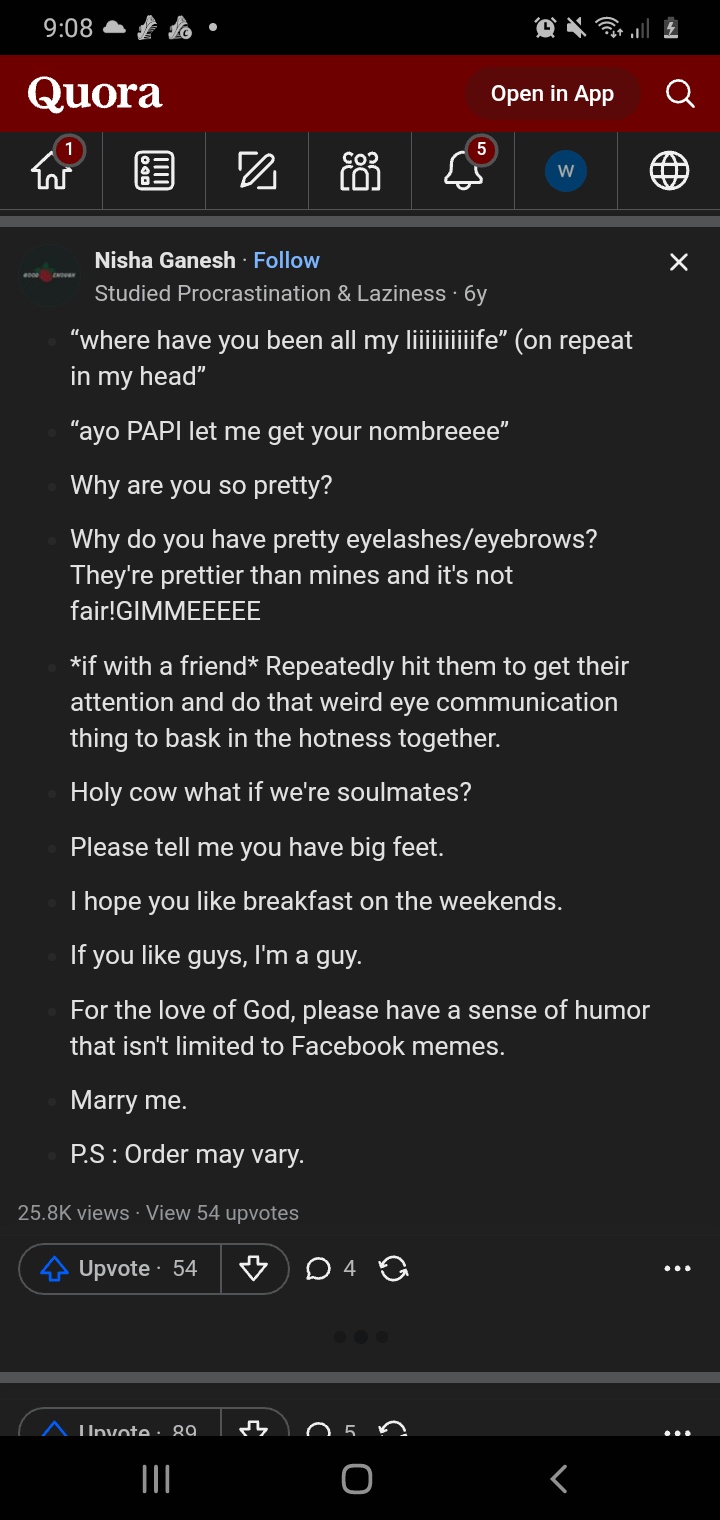Open the profile avatar W
720x1520 pixels.
pyautogui.click(x=566, y=171)
